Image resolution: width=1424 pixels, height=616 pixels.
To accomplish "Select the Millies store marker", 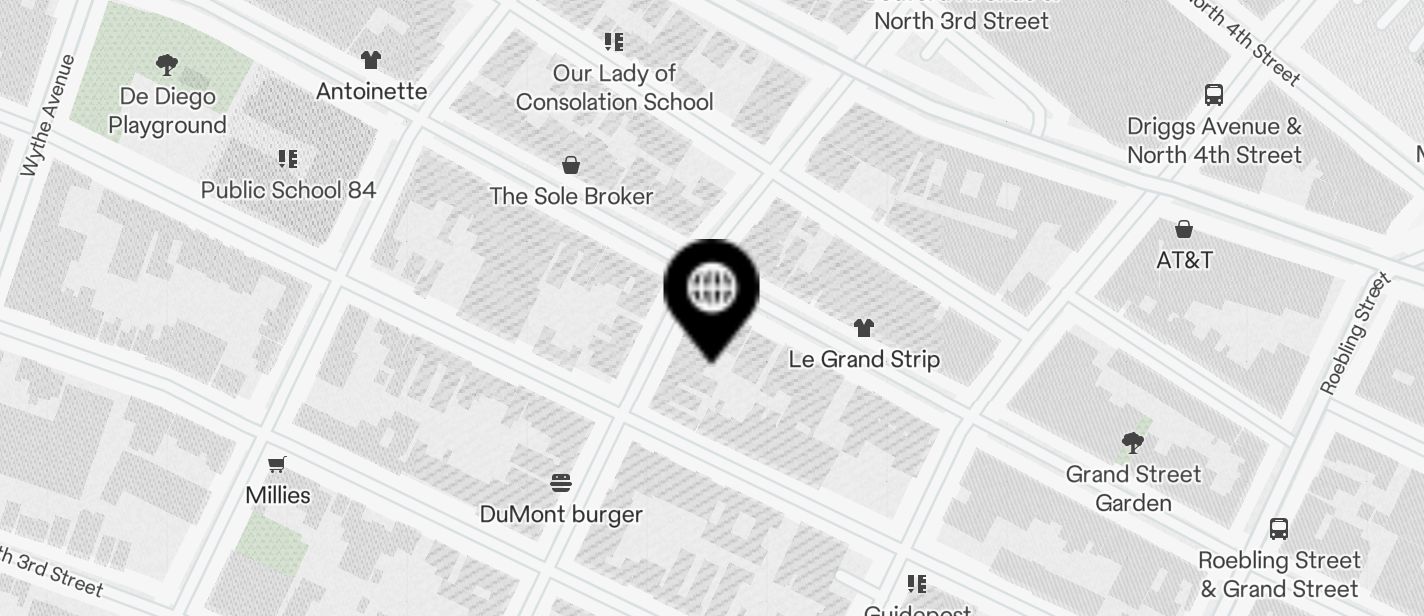I will pyautogui.click(x=278, y=465).
